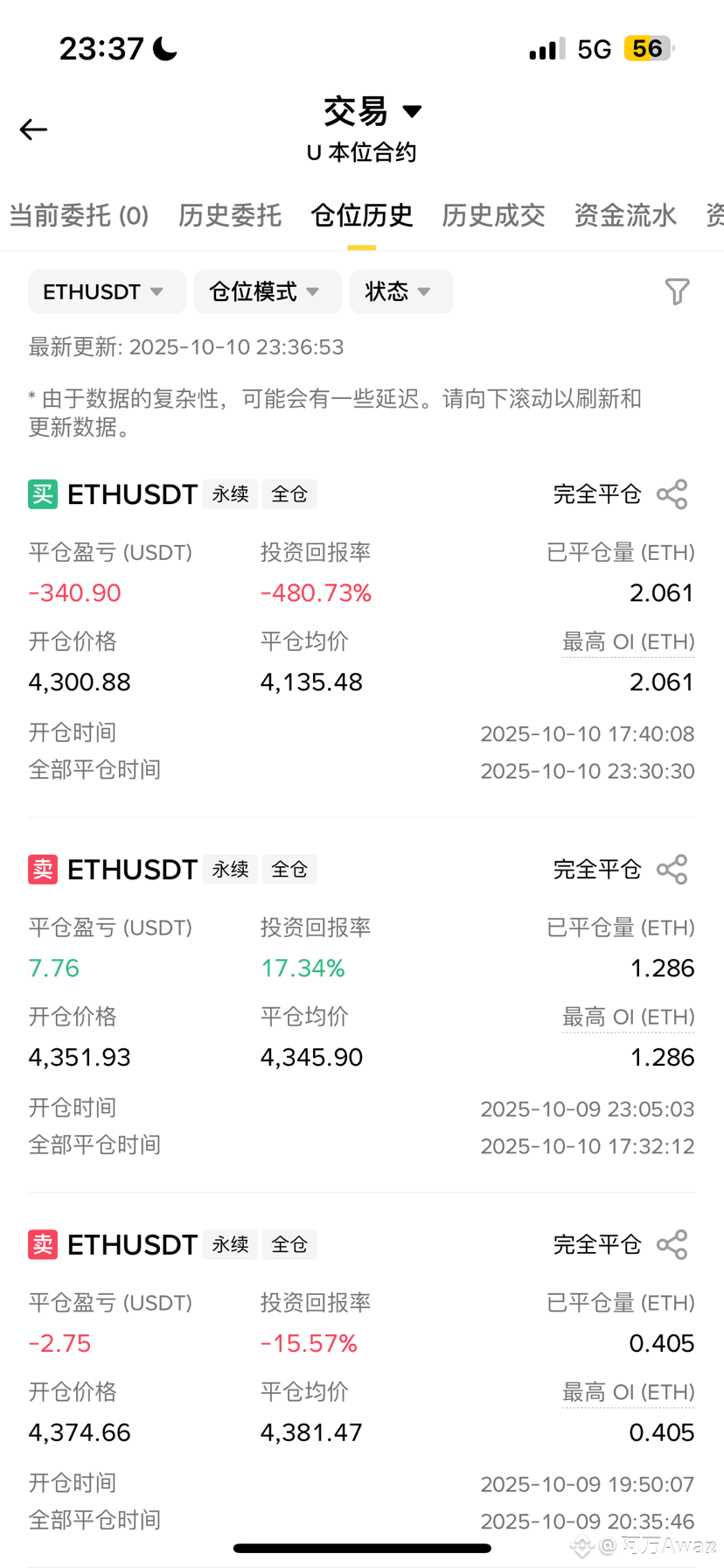The height and width of the screenshot is (1568, 724).
Task: Go back with the arrow icon
Action: tap(33, 129)
